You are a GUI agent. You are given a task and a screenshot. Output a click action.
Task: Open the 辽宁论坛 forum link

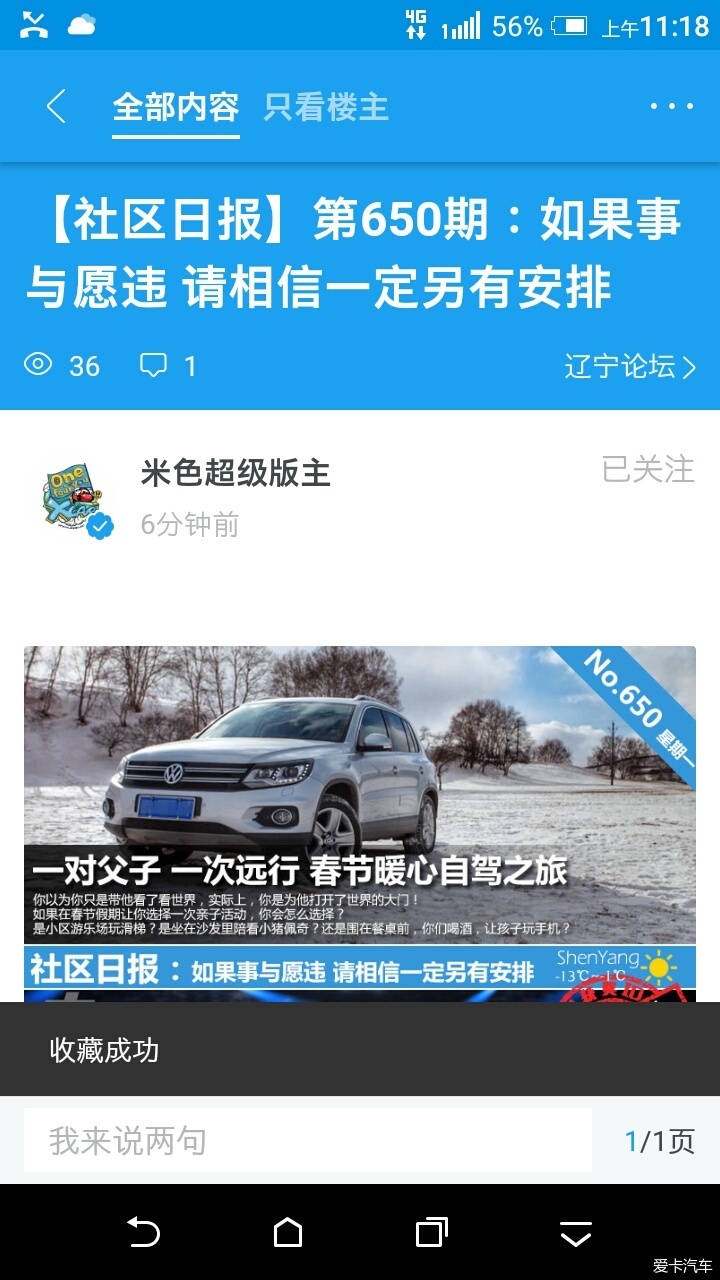pos(630,367)
